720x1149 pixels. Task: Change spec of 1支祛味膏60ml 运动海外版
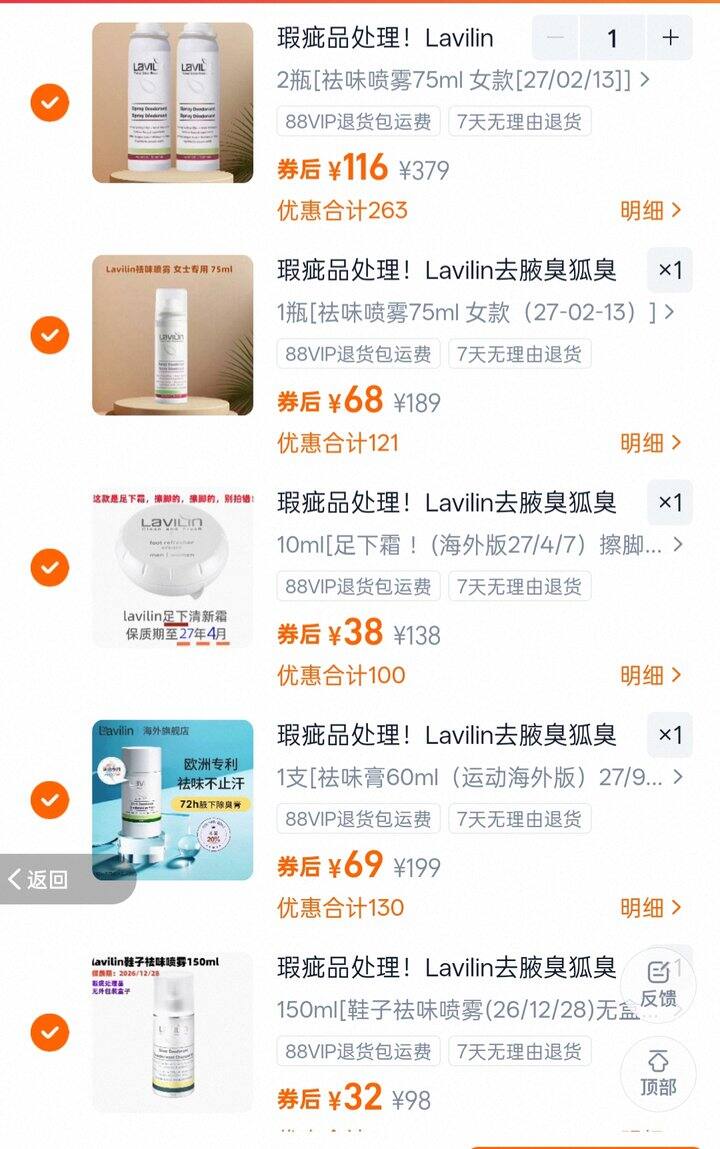480,777
